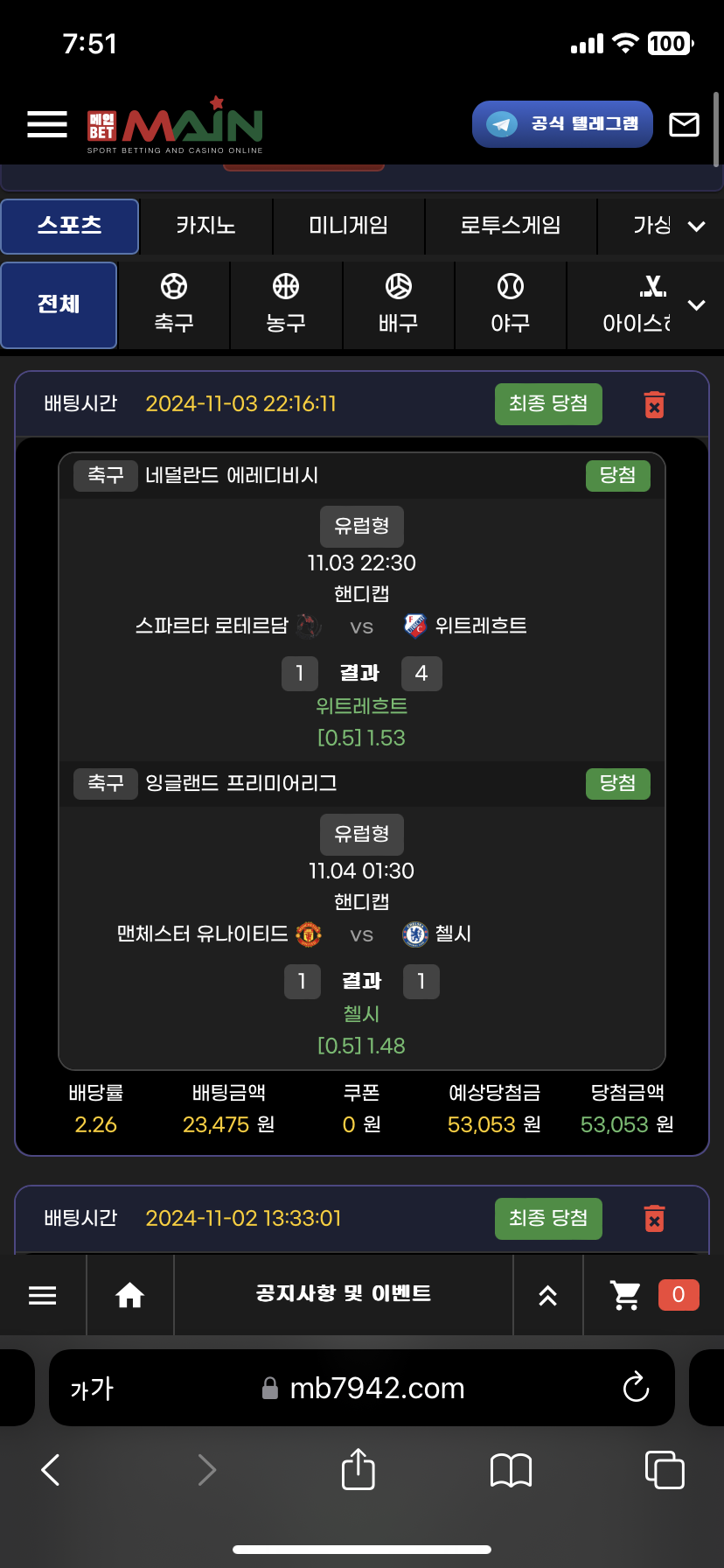
Task: Open the official Telegram link (공식 텔레그램)
Action: (562, 124)
